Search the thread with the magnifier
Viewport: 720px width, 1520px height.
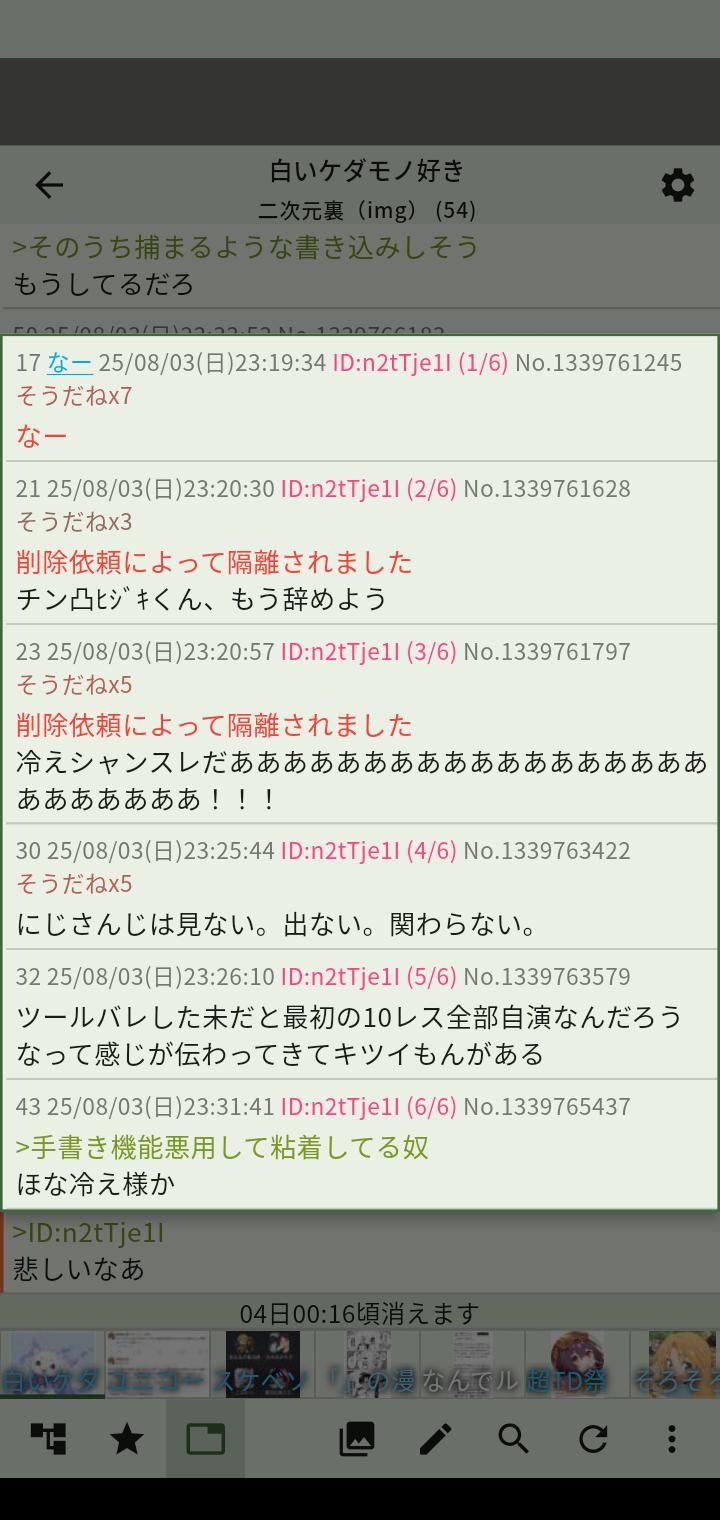(514, 1438)
